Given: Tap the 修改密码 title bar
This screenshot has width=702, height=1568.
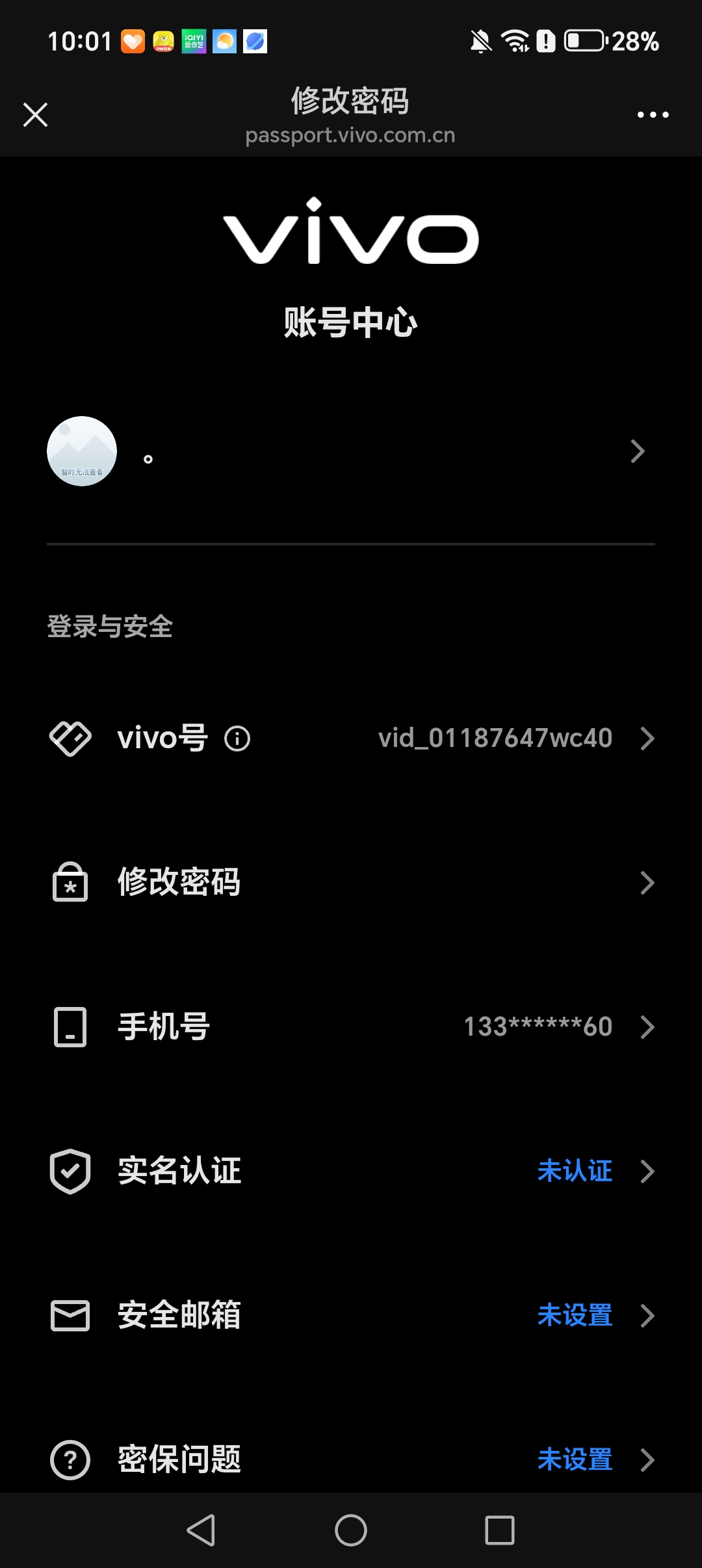Looking at the screenshot, I should pos(350,102).
